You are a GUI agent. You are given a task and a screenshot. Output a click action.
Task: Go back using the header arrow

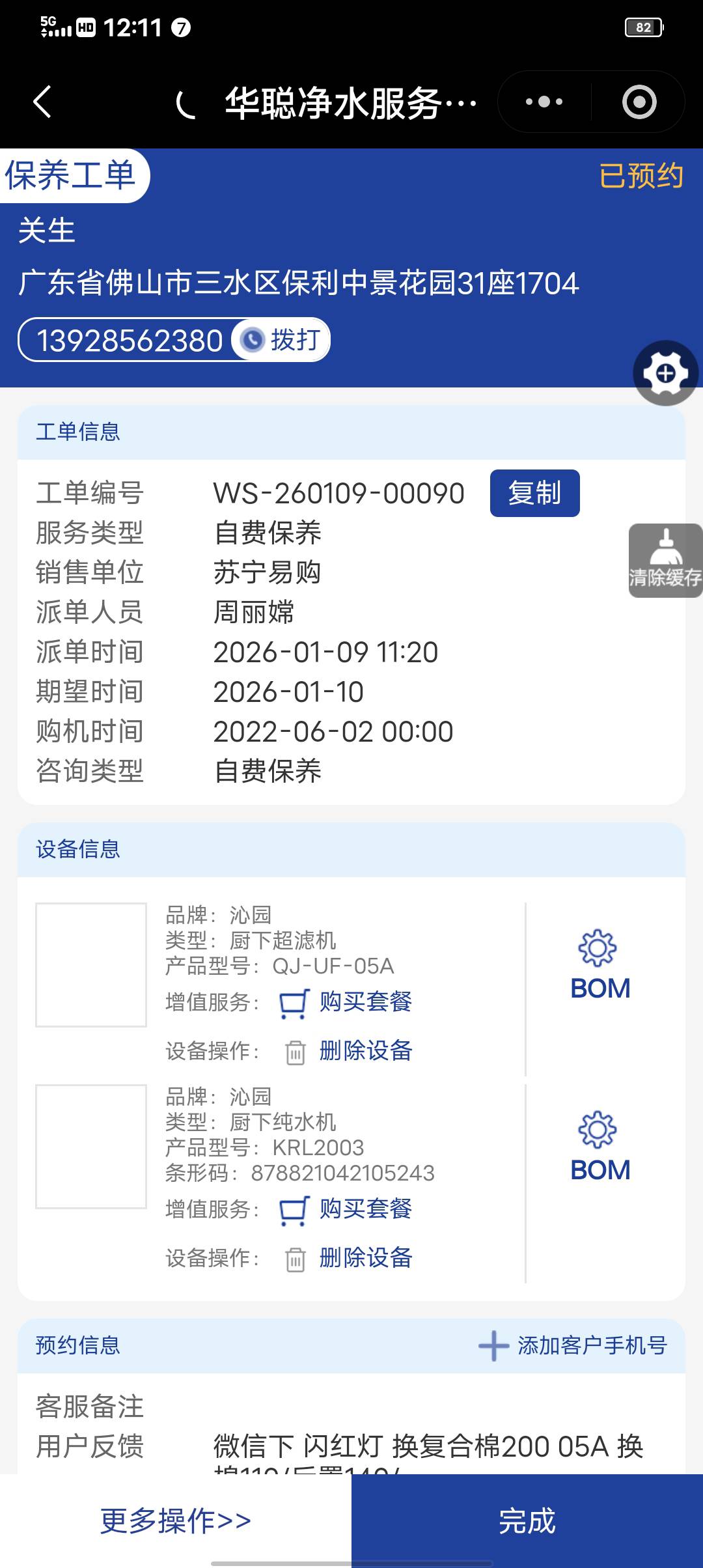click(x=42, y=102)
